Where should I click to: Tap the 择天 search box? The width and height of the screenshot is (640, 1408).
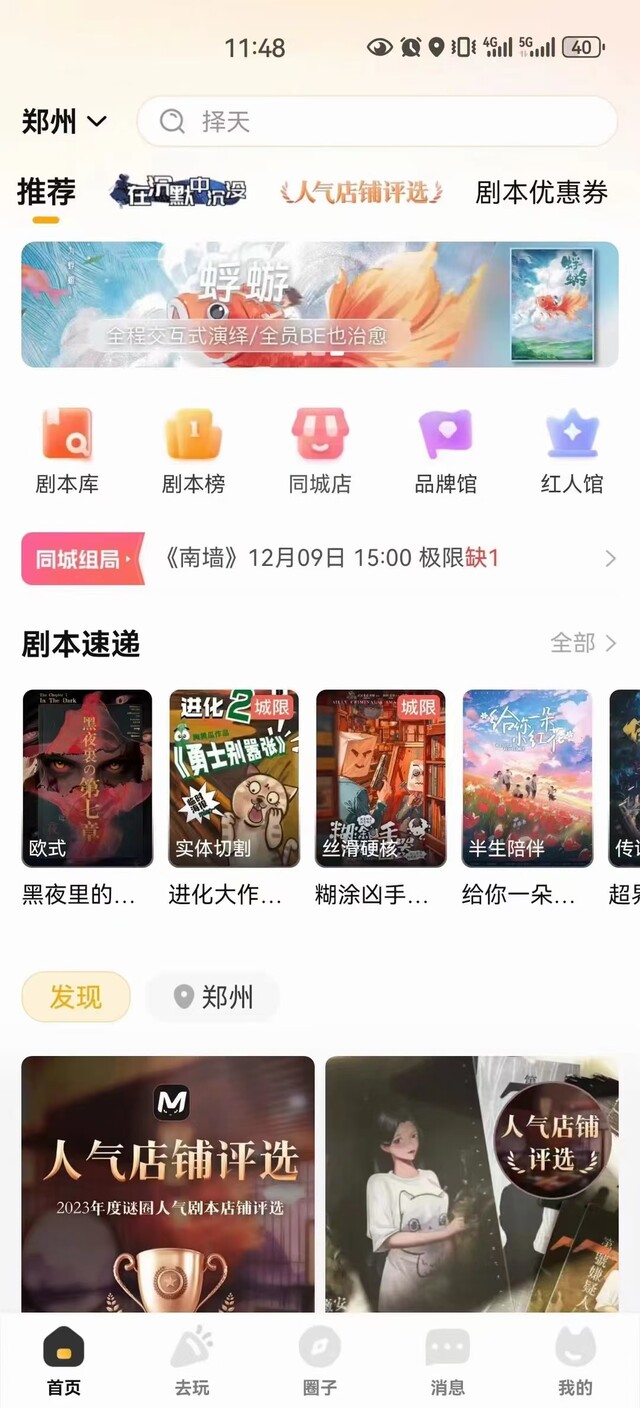pos(377,122)
